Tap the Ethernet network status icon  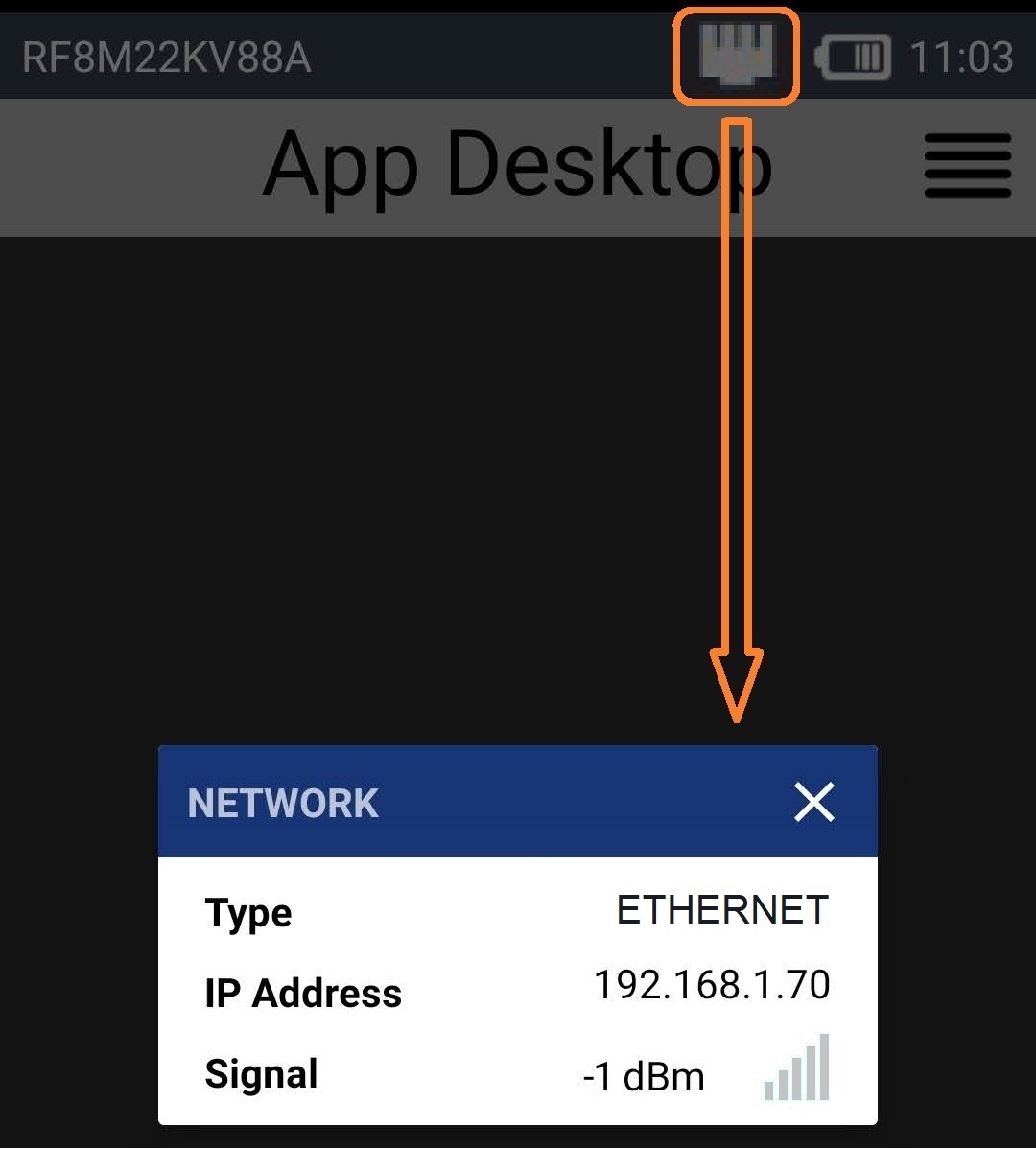point(736,55)
